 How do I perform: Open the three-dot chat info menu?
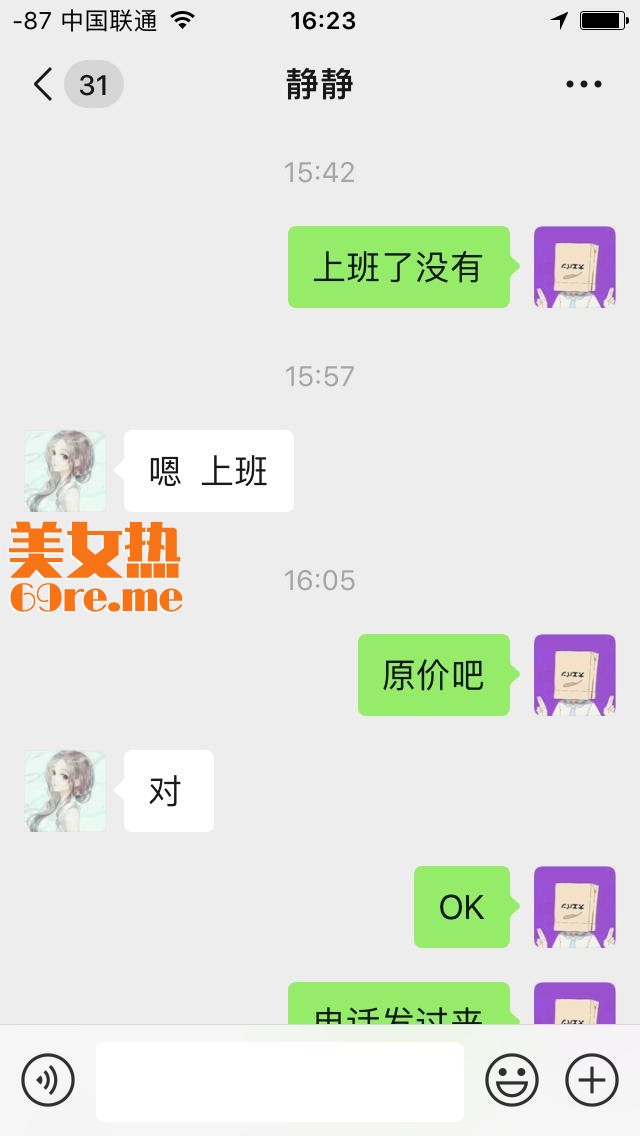(x=584, y=85)
